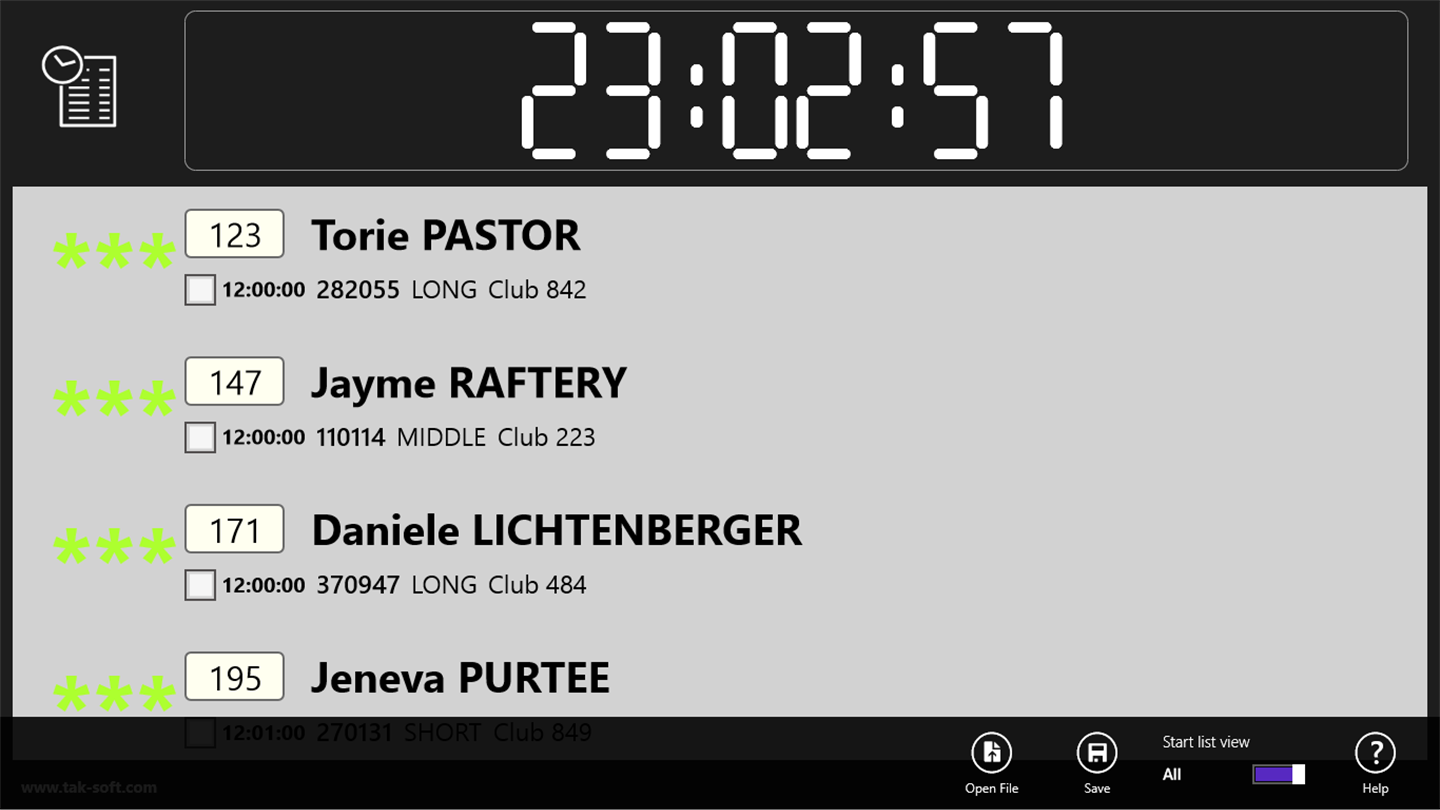Image resolution: width=1440 pixels, height=810 pixels.
Task: Save the start list
Action: click(x=1096, y=753)
